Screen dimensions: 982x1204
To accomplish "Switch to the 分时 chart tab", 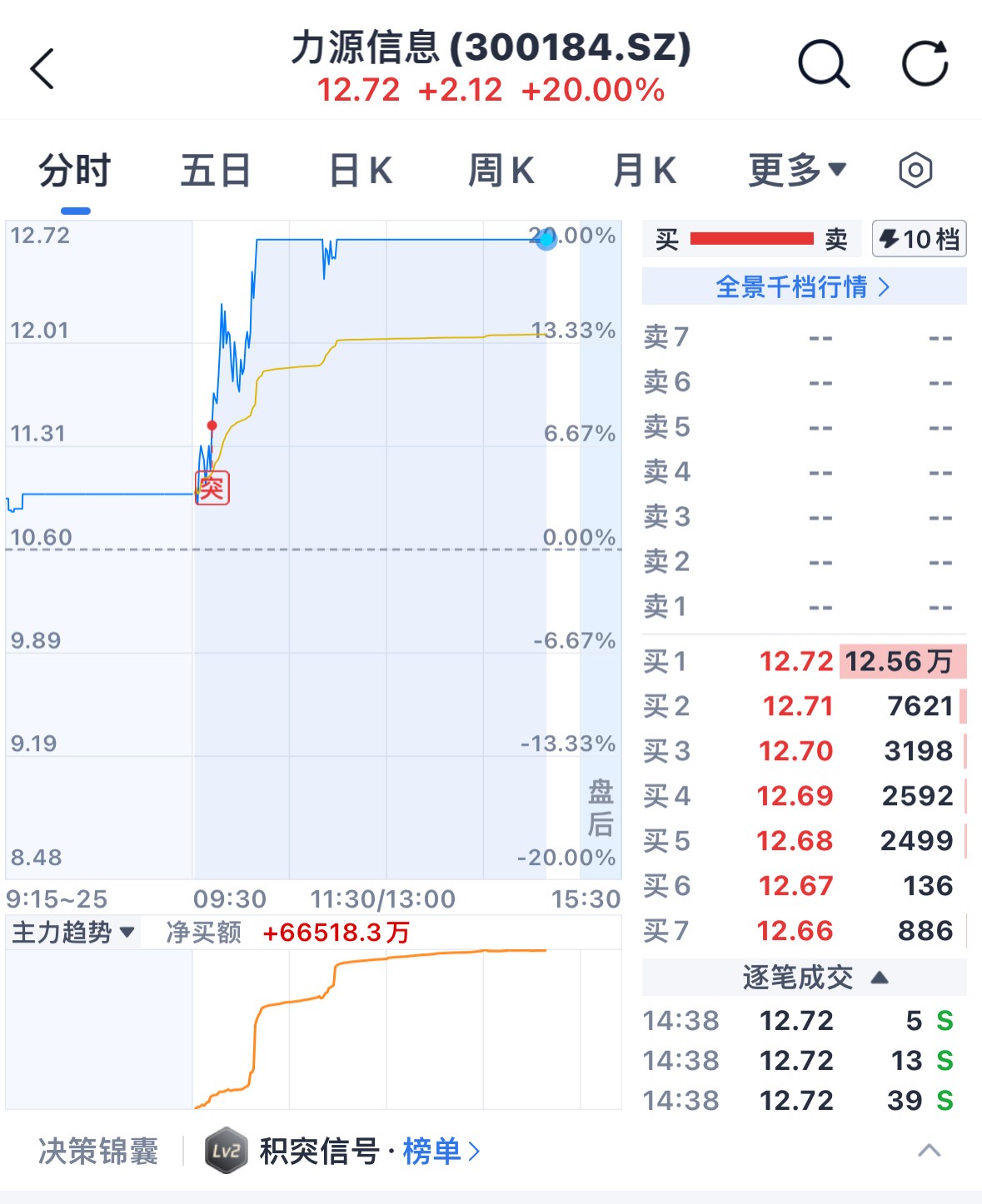I will click(x=73, y=169).
